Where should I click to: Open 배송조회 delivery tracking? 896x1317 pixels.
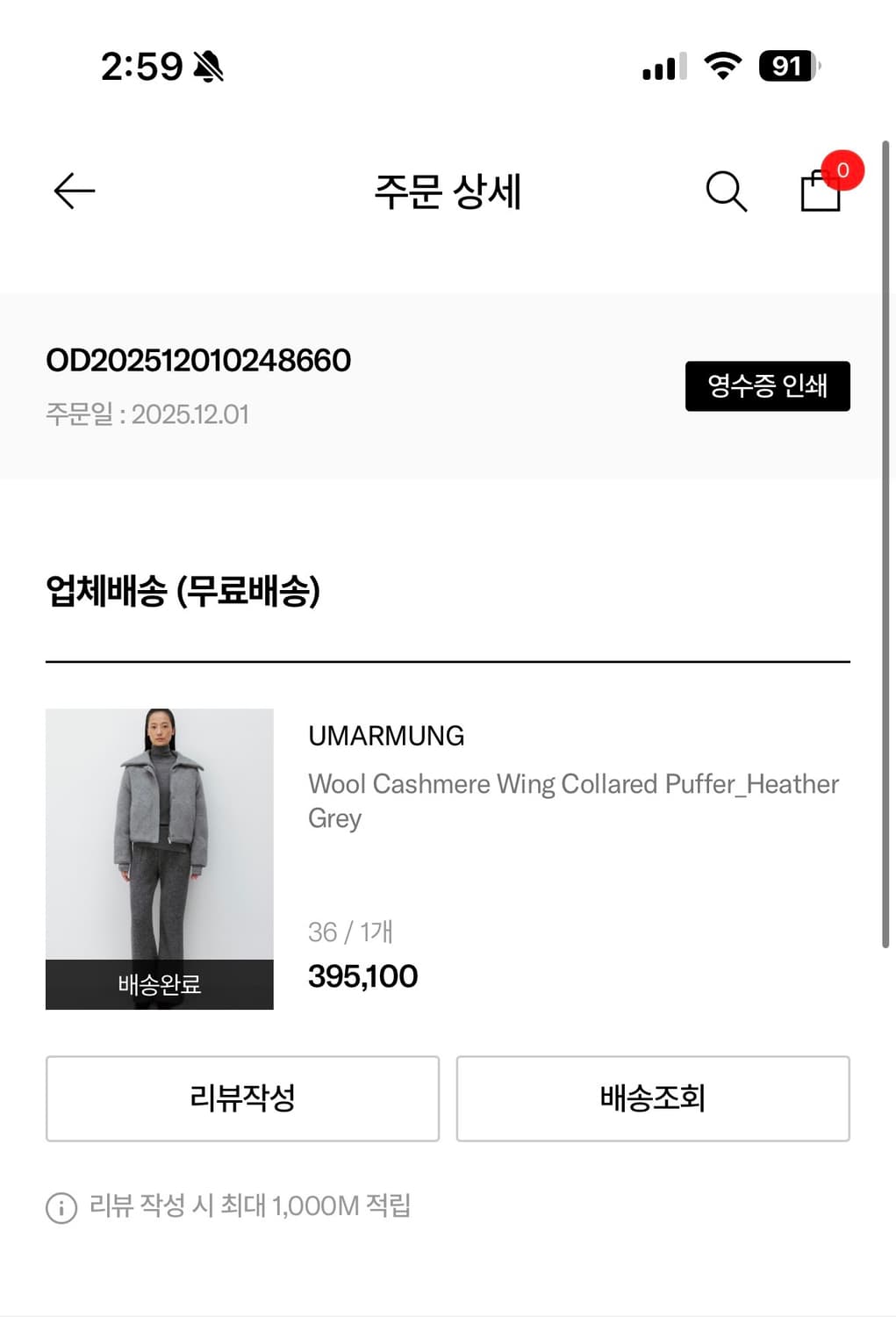point(653,1098)
